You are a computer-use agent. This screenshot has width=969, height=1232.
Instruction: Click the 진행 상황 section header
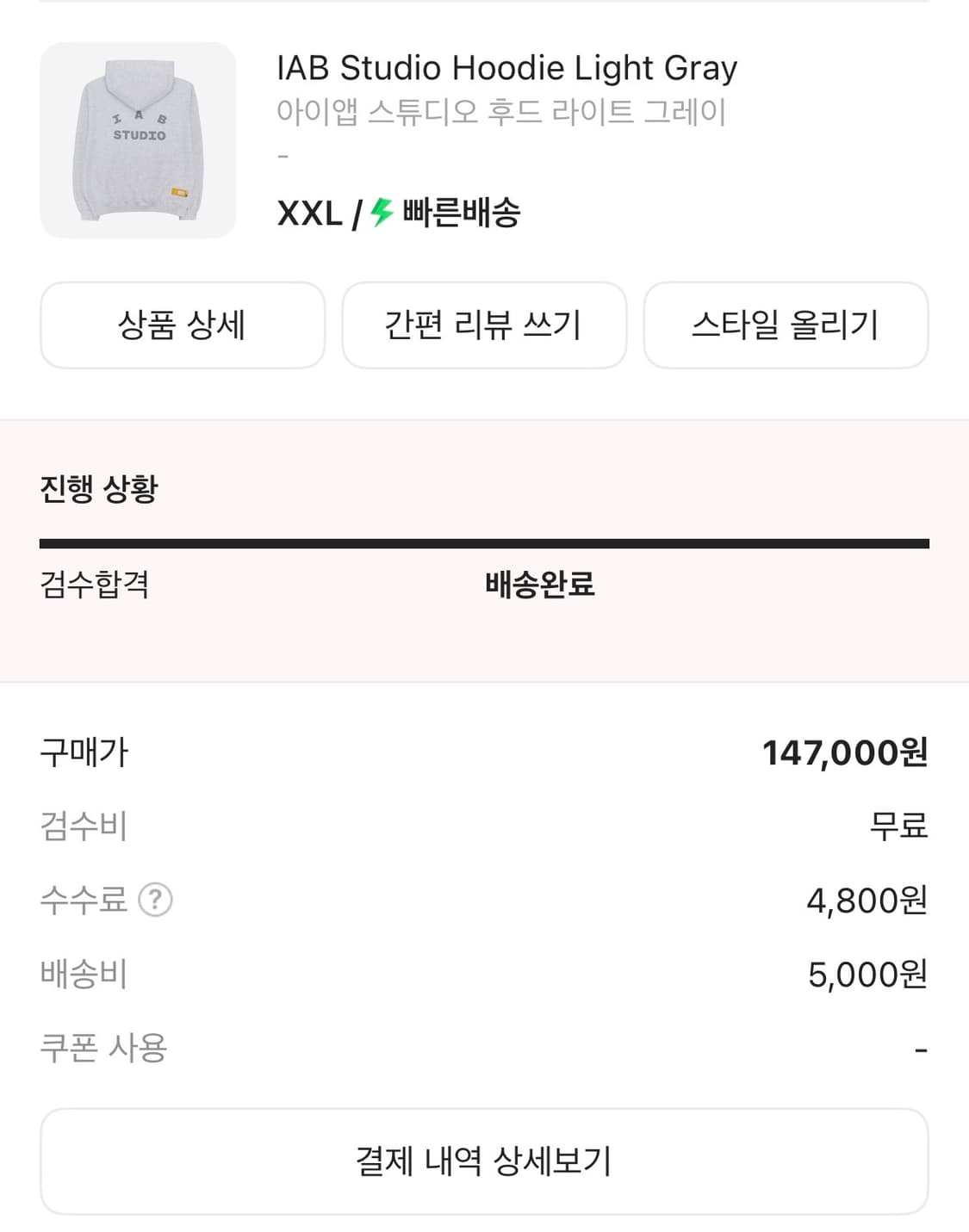click(101, 488)
